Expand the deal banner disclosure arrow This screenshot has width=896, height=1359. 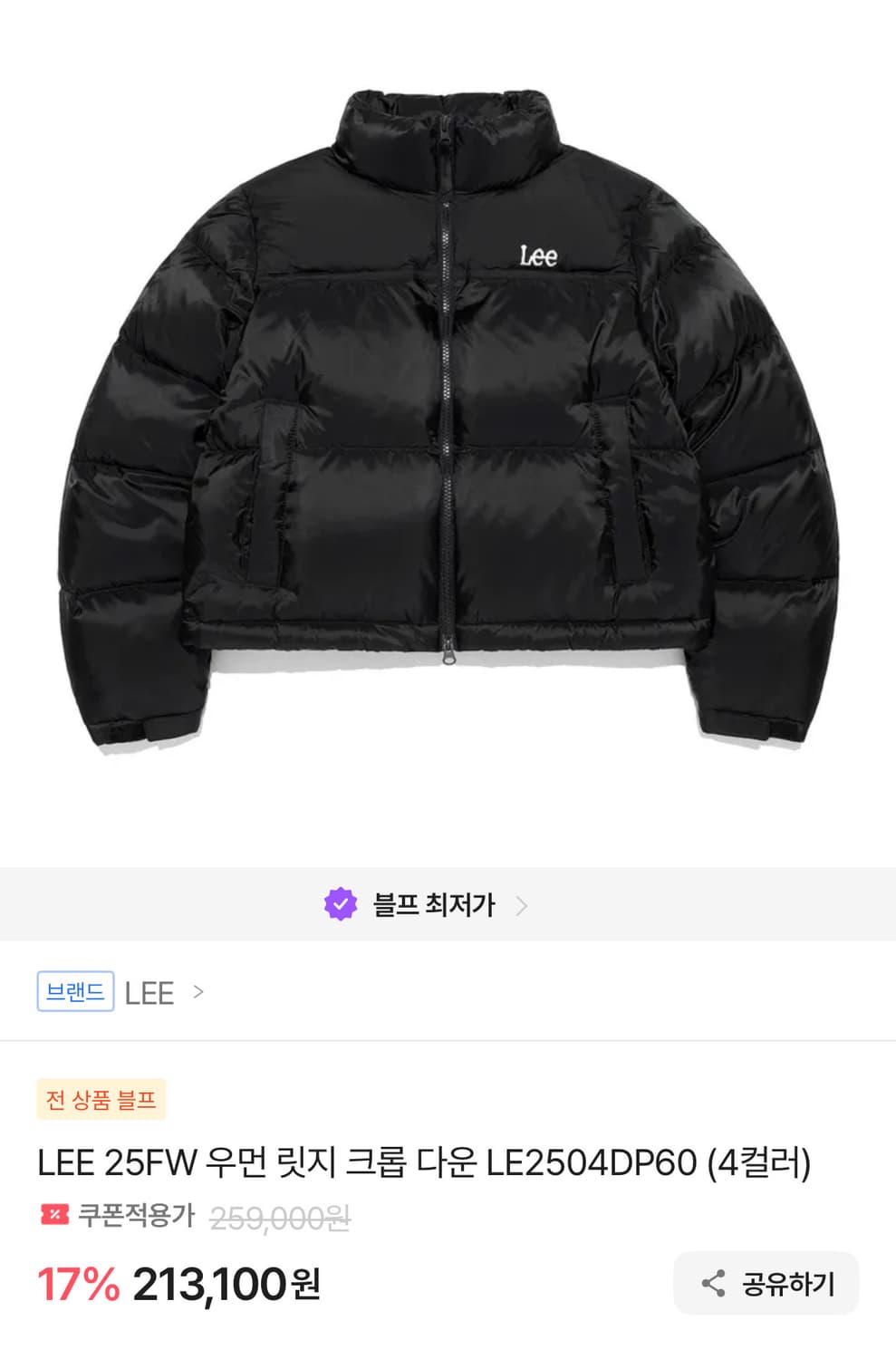(521, 903)
